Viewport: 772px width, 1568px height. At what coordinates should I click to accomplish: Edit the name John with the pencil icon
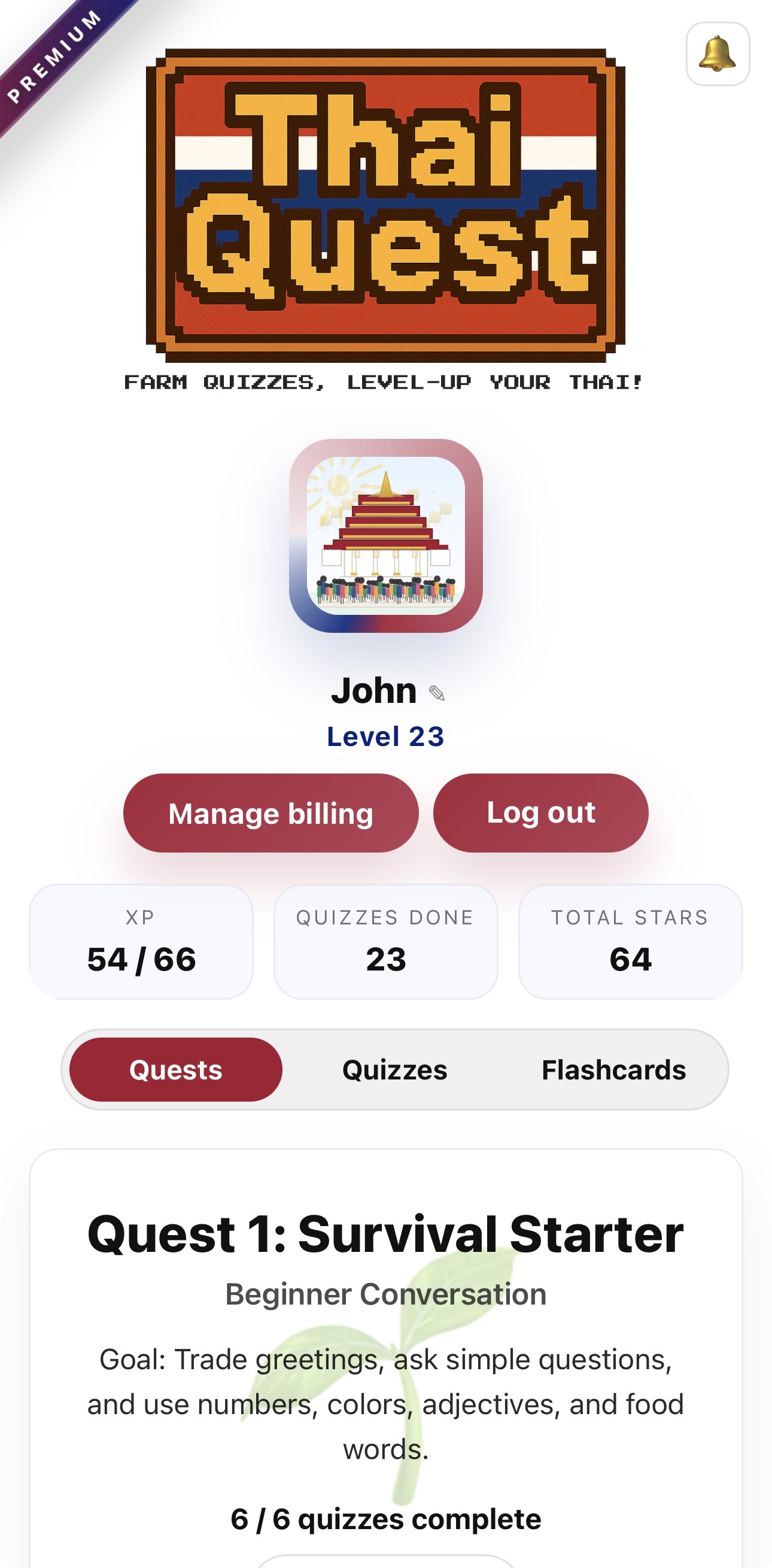(437, 693)
